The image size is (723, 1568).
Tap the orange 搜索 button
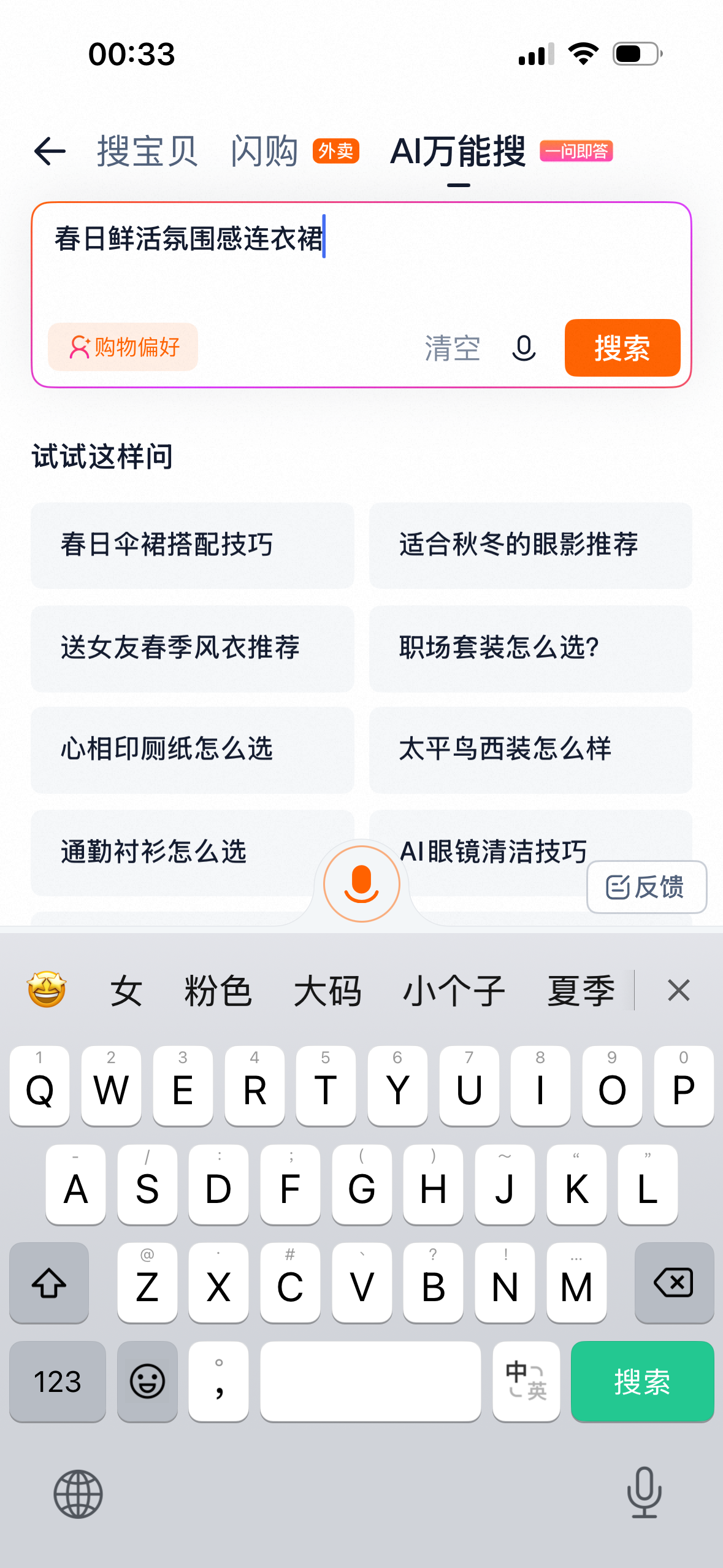coord(622,348)
